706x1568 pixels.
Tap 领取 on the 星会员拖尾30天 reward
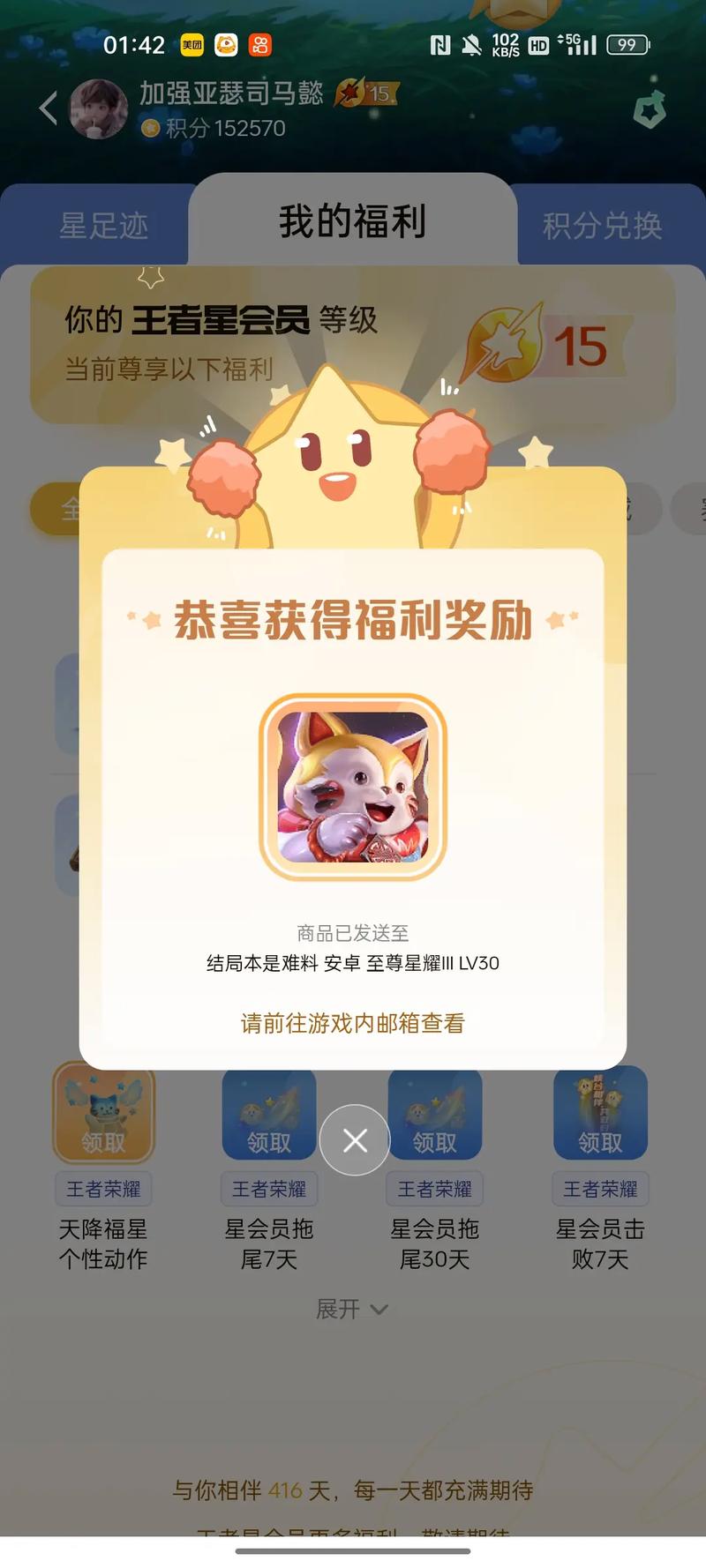coord(434,1144)
